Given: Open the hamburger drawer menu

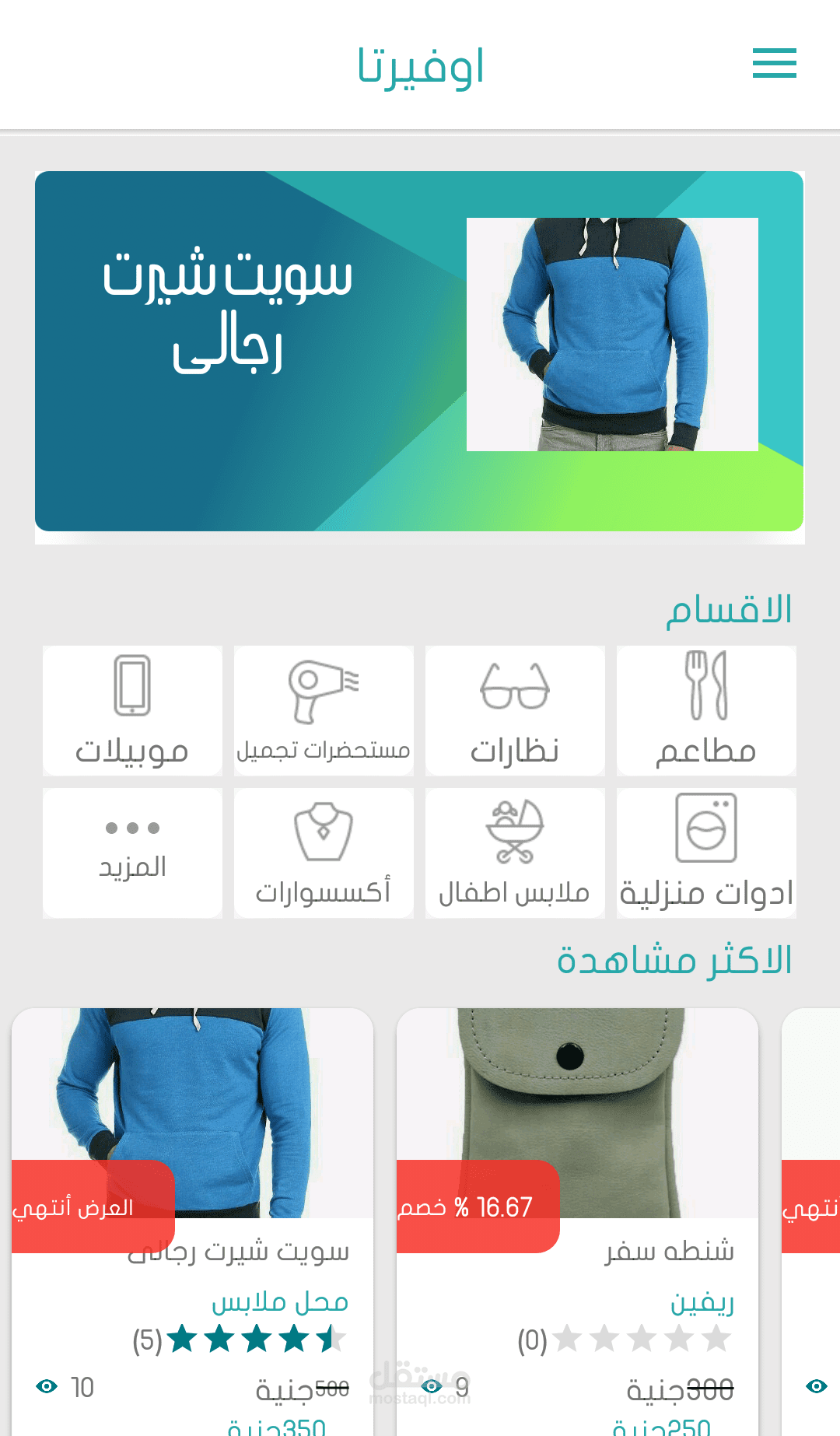Looking at the screenshot, I should pos(774,63).
